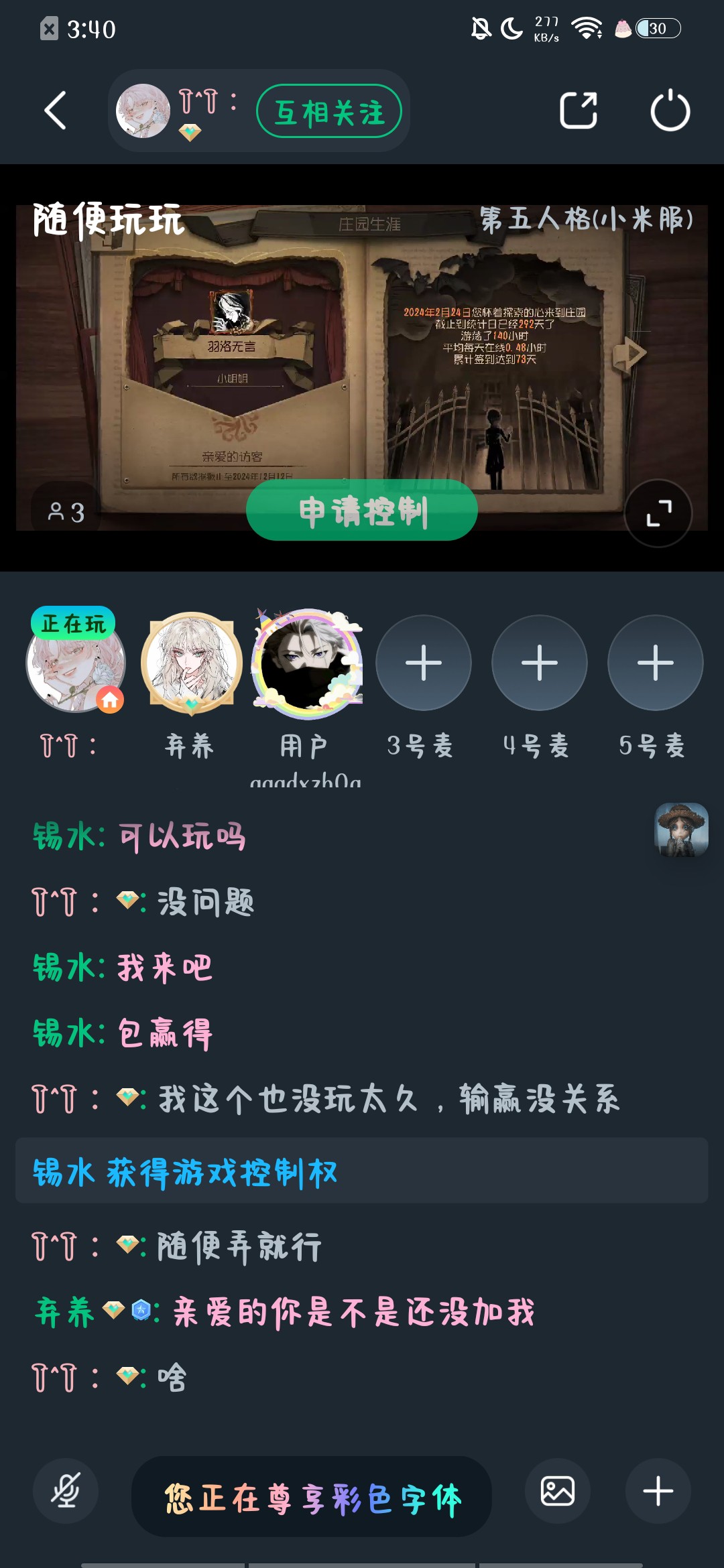Open the host's avatar marked 正在玩

75,663
